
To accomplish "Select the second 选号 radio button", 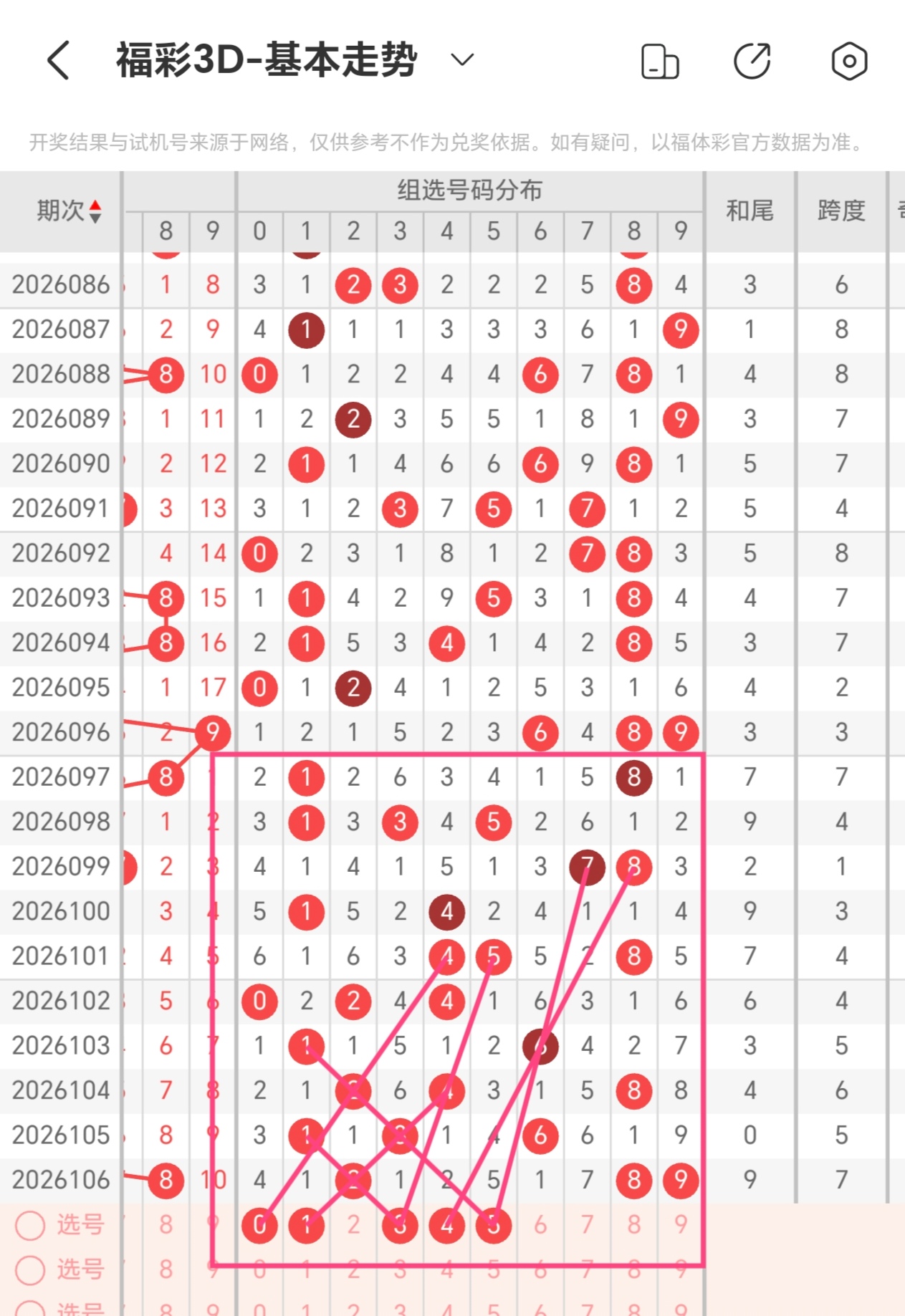I will [31, 1269].
